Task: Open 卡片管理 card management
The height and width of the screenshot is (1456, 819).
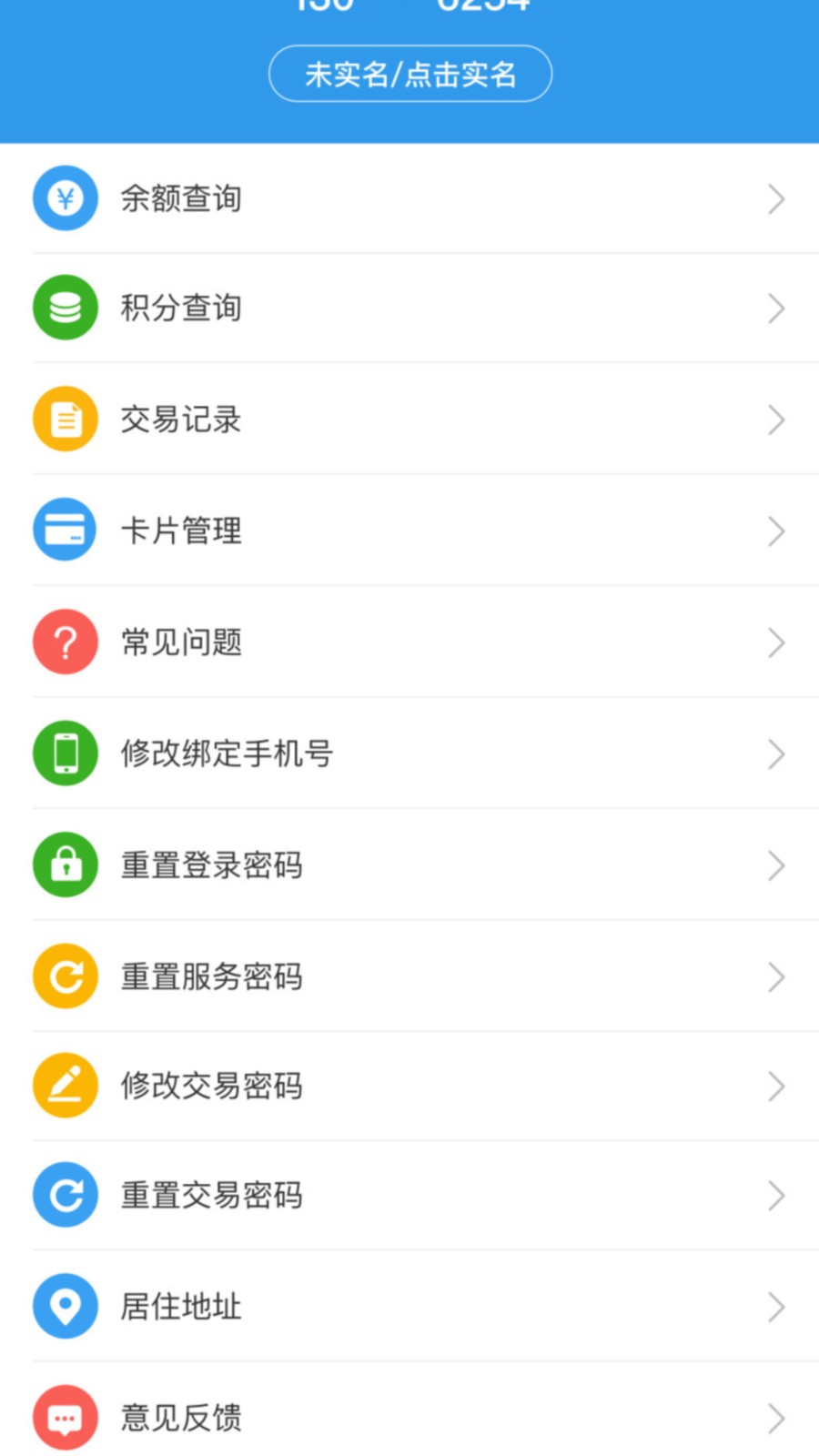Action: coord(409,531)
